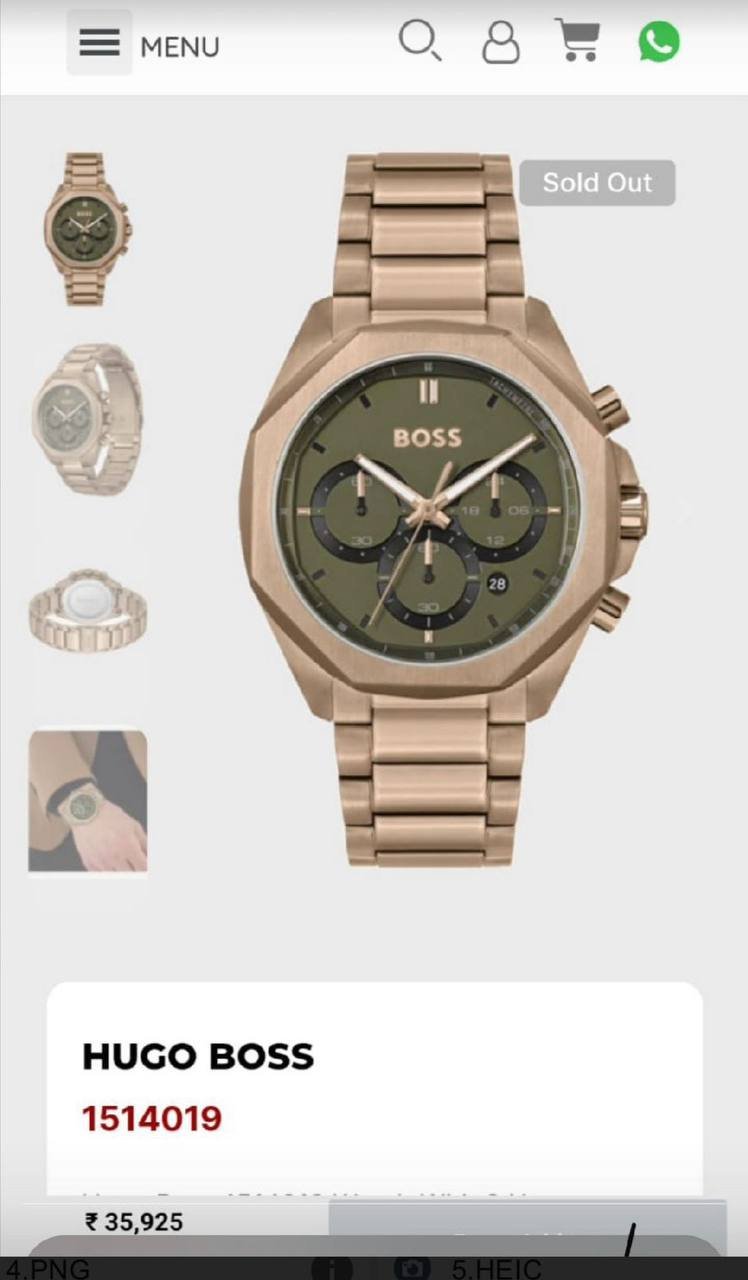Select the caseback bracelet thumbnail
Screen dimensions: 748x1280
point(87,610)
